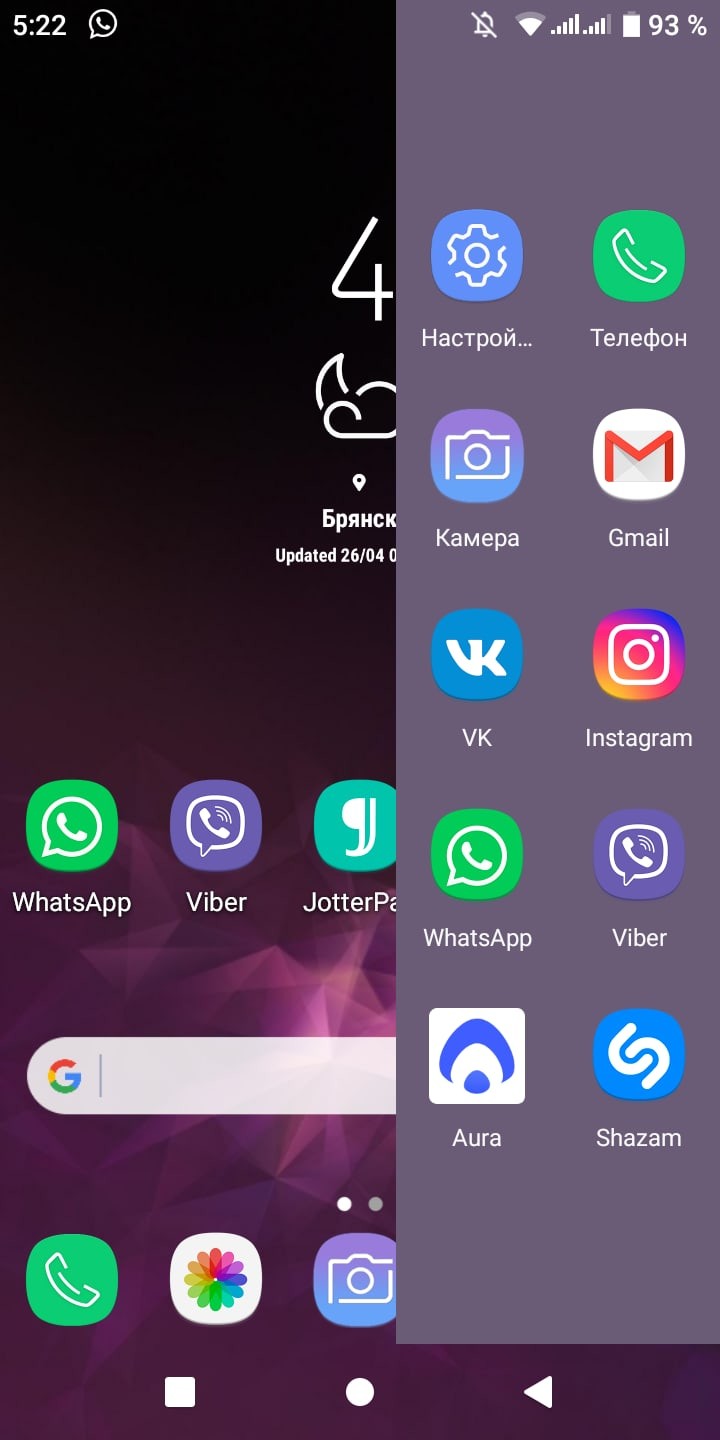Launch Viber from the side panel
The width and height of the screenshot is (720, 1440).
click(638, 856)
